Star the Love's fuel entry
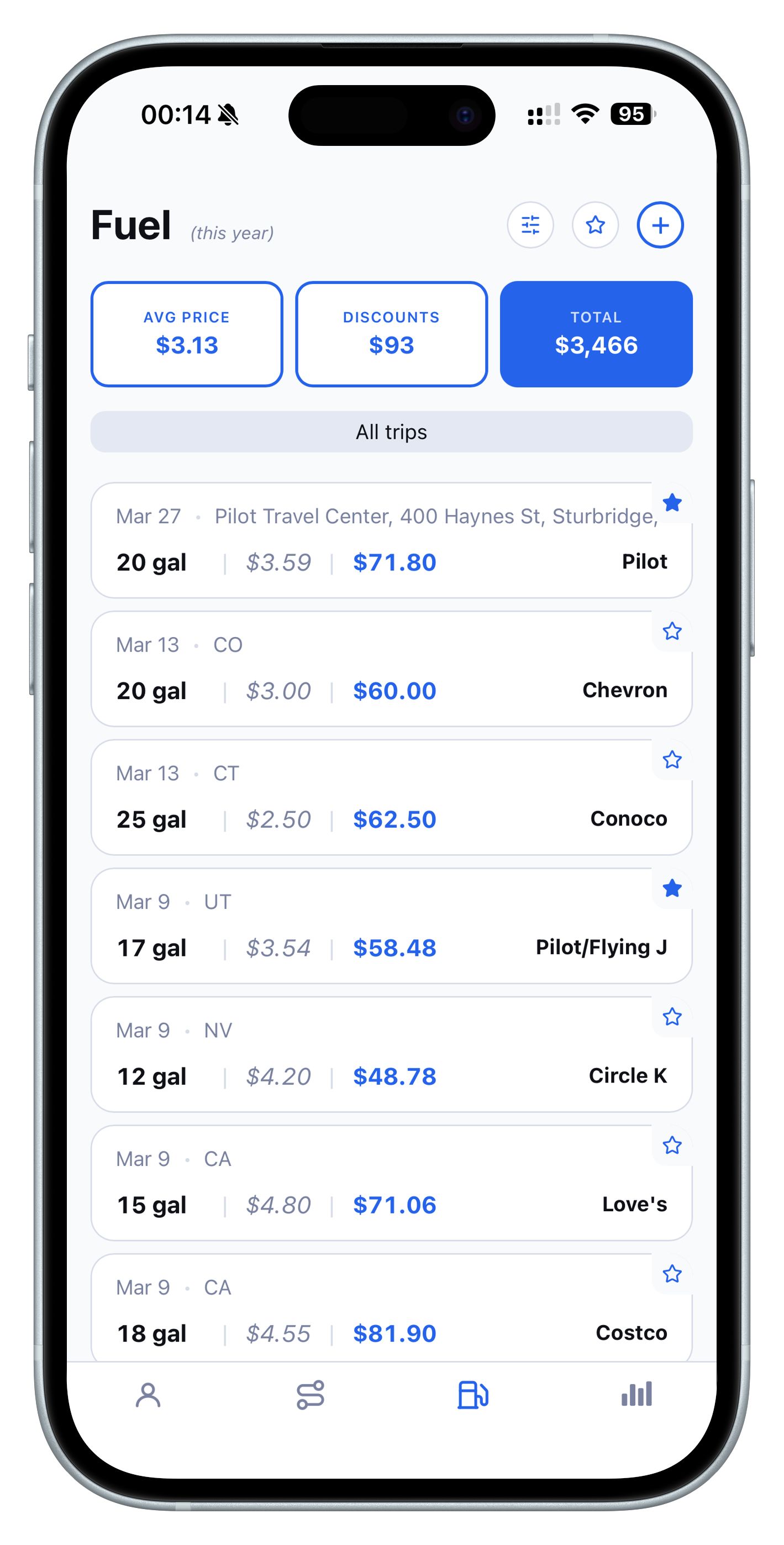Screen dimensions: 784x1545 pyautogui.click(x=672, y=1145)
